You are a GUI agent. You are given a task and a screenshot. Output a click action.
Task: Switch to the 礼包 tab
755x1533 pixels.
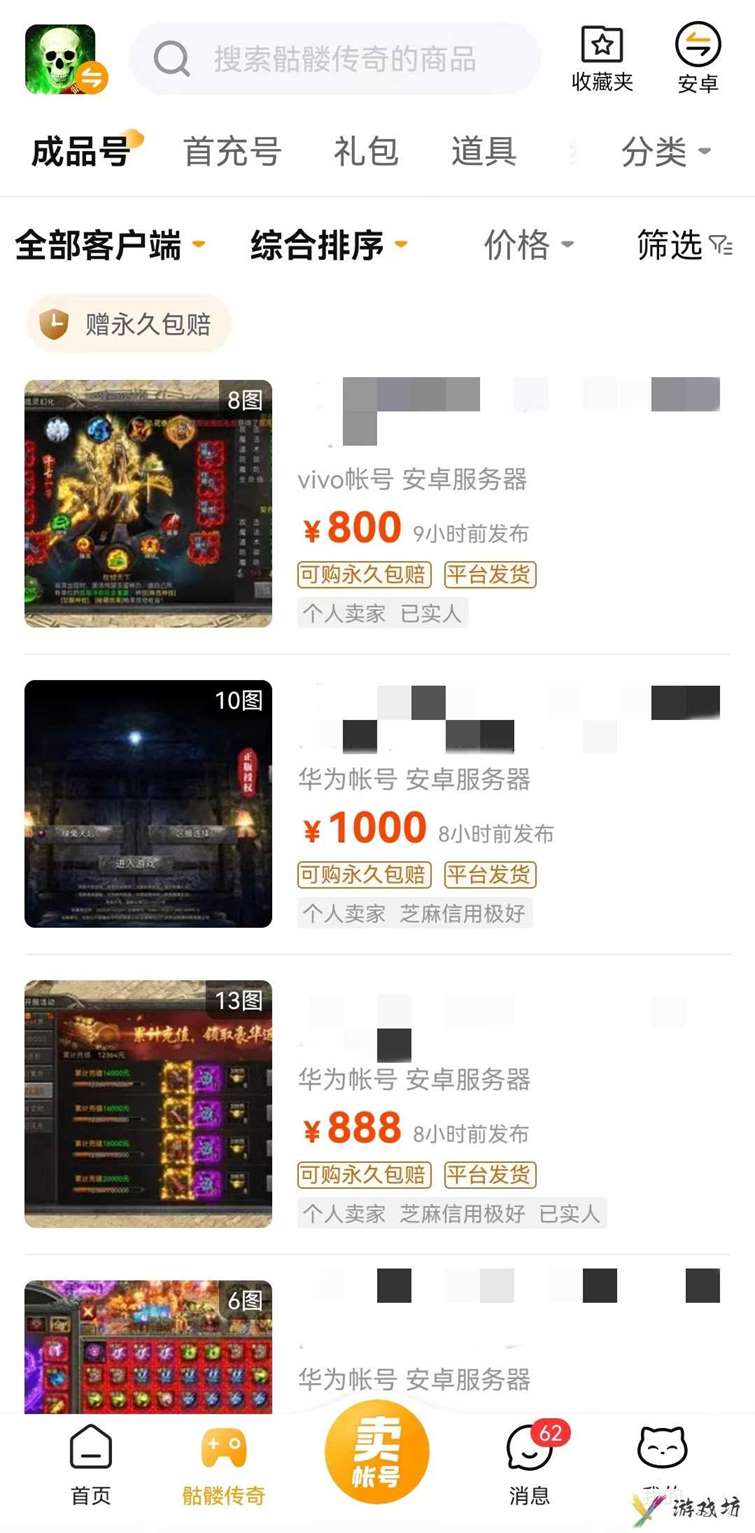tap(366, 152)
